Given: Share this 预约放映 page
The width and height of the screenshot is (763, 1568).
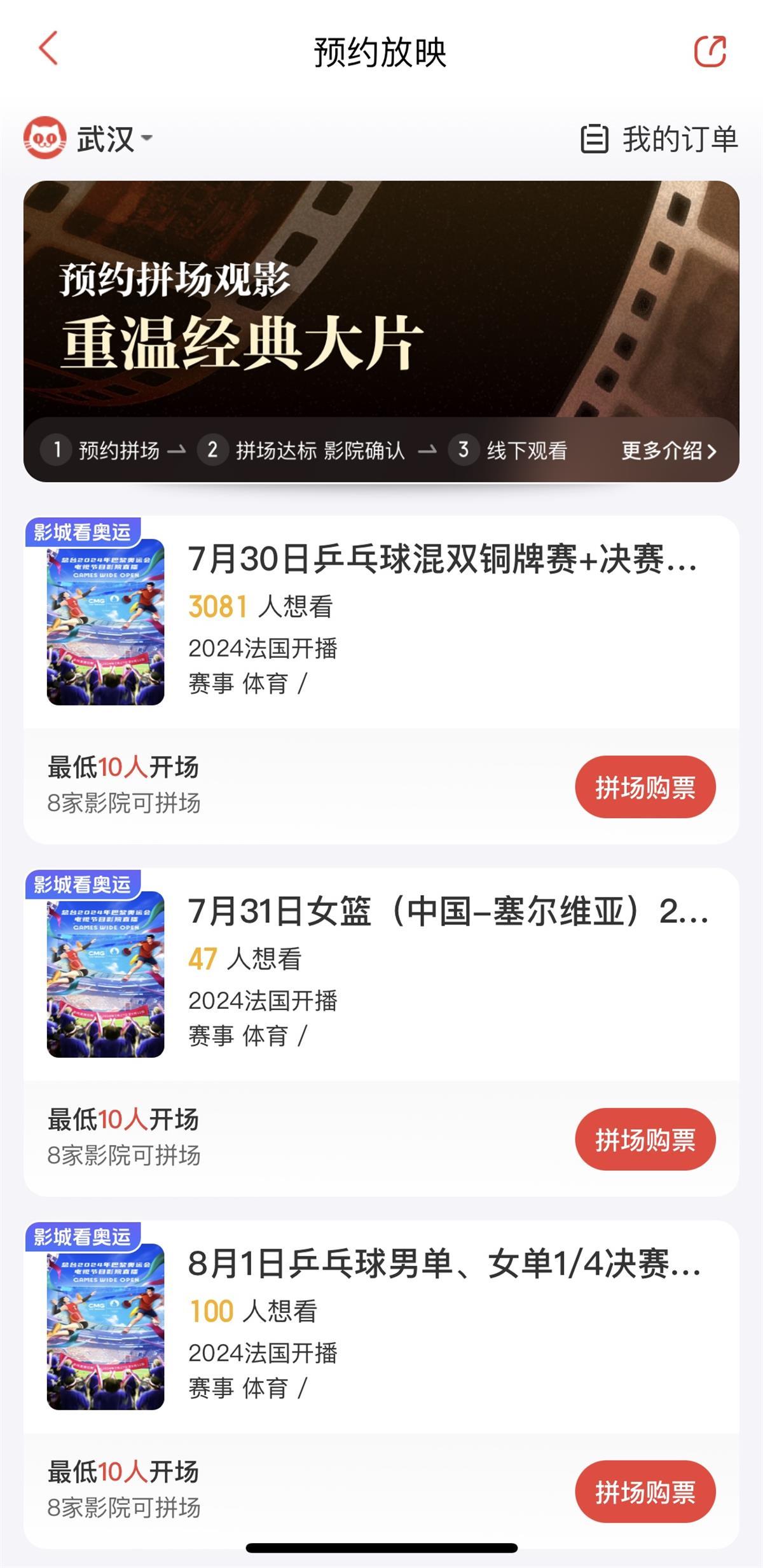Looking at the screenshot, I should pos(710,52).
